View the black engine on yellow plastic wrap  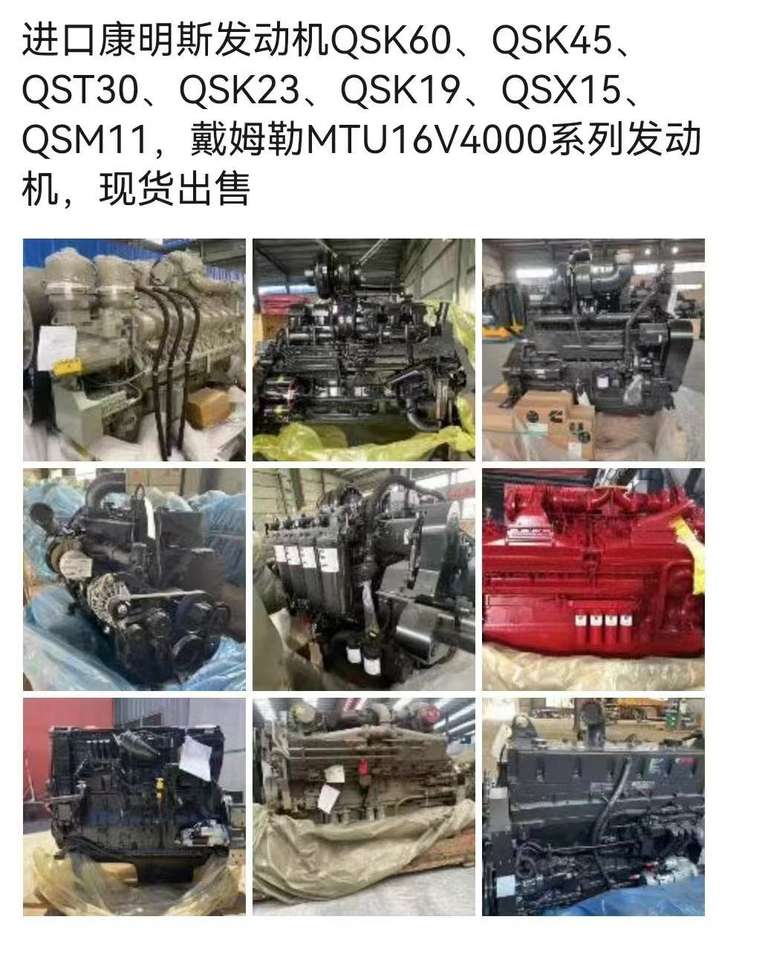(x=364, y=350)
